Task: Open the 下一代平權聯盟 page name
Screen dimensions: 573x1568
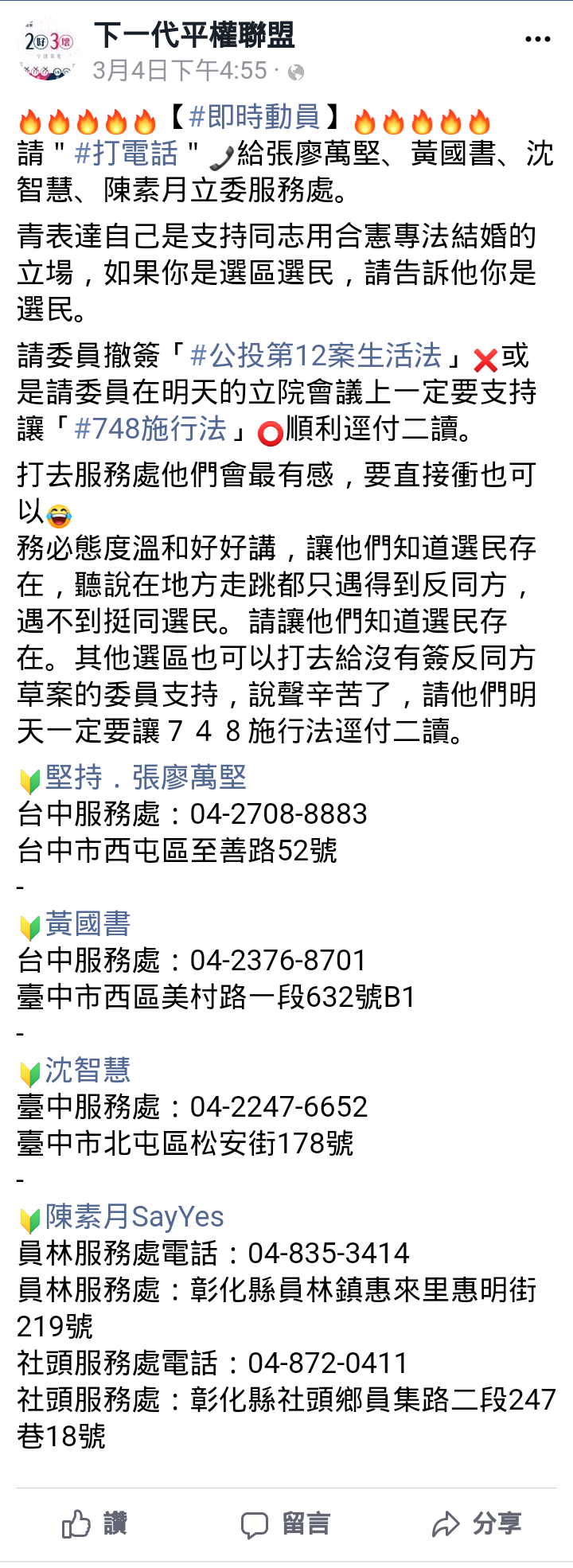Action: pos(194,36)
